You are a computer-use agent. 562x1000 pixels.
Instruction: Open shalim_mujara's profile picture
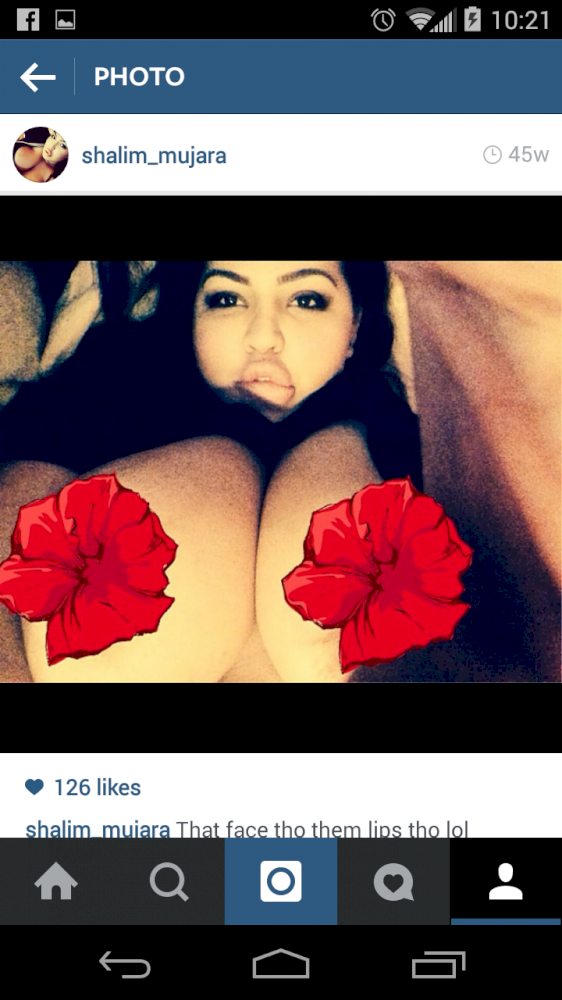click(x=41, y=155)
